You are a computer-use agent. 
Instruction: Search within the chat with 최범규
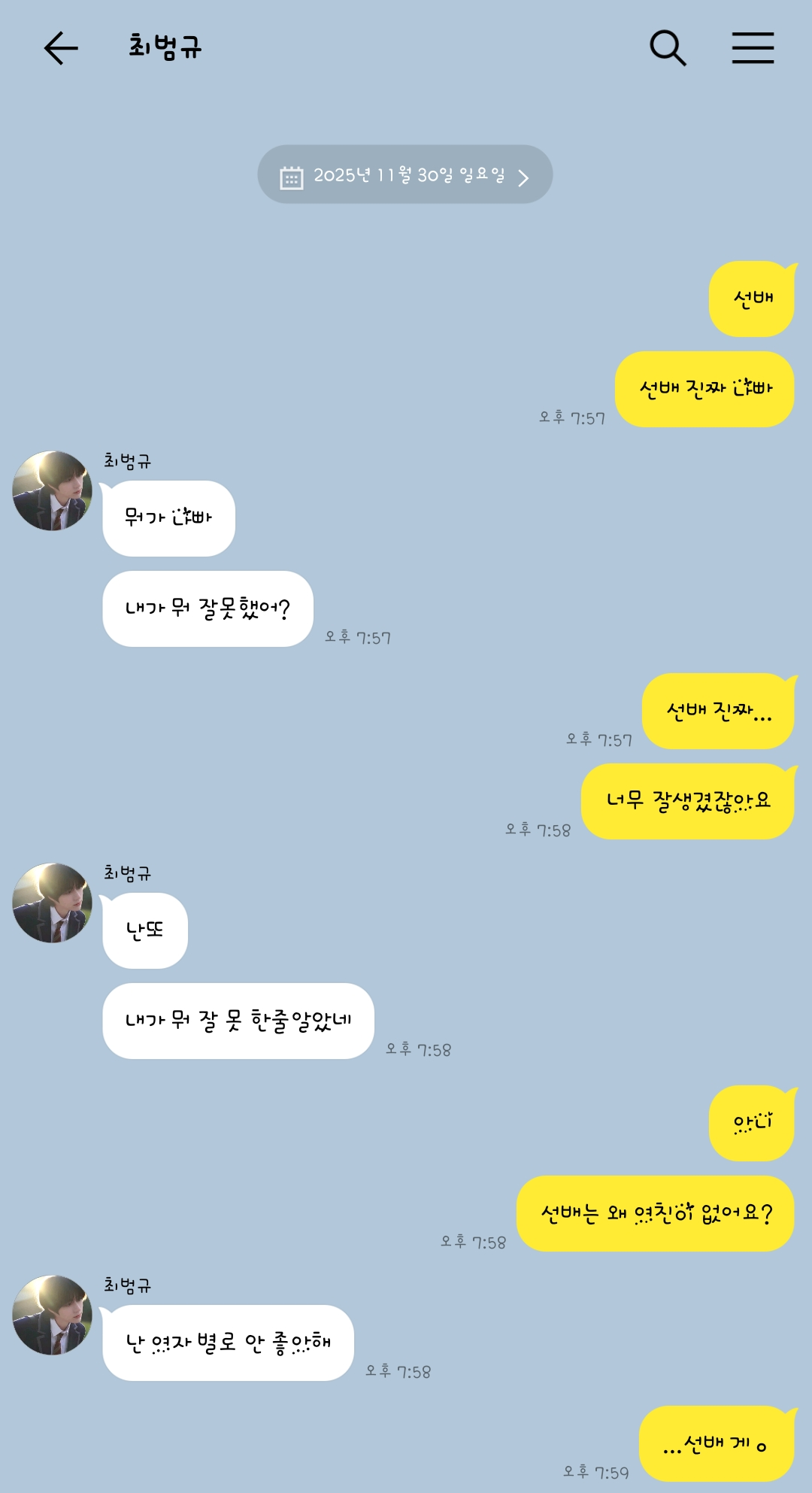(668, 49)
